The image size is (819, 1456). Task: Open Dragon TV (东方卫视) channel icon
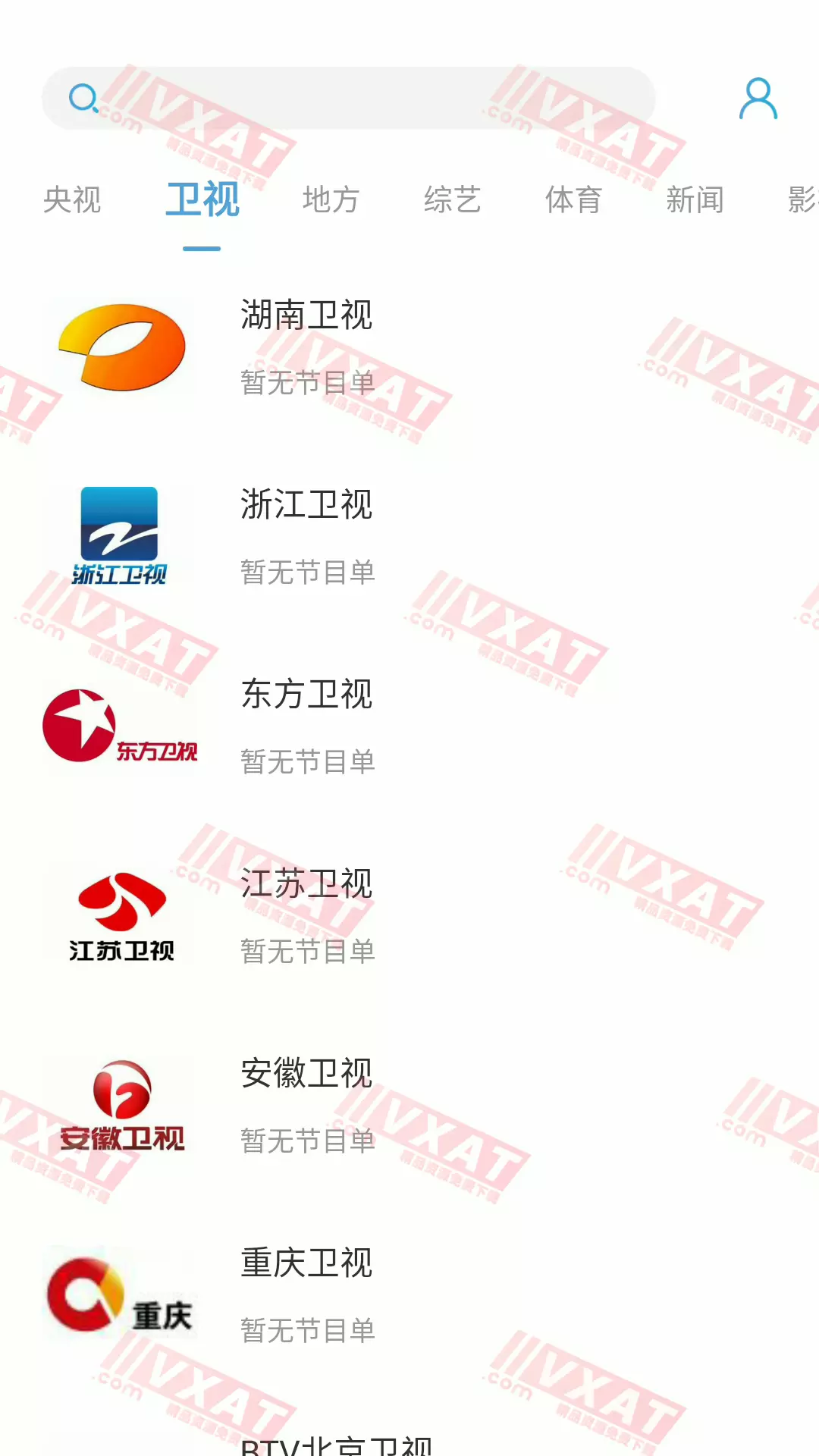[x=121, y=724]
